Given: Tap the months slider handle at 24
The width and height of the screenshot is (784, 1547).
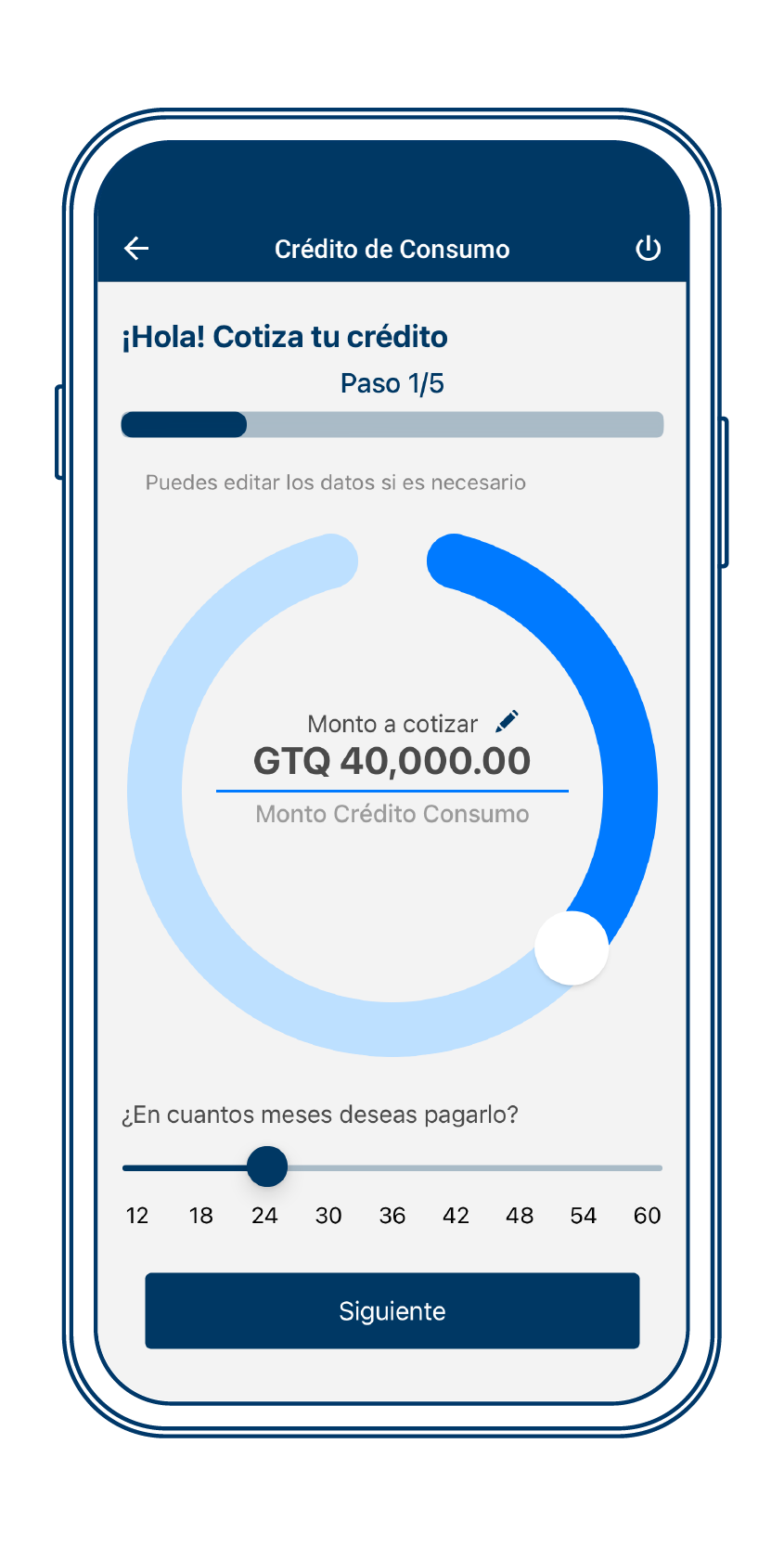Looking at the screenshot, I should coord(267,1167).
